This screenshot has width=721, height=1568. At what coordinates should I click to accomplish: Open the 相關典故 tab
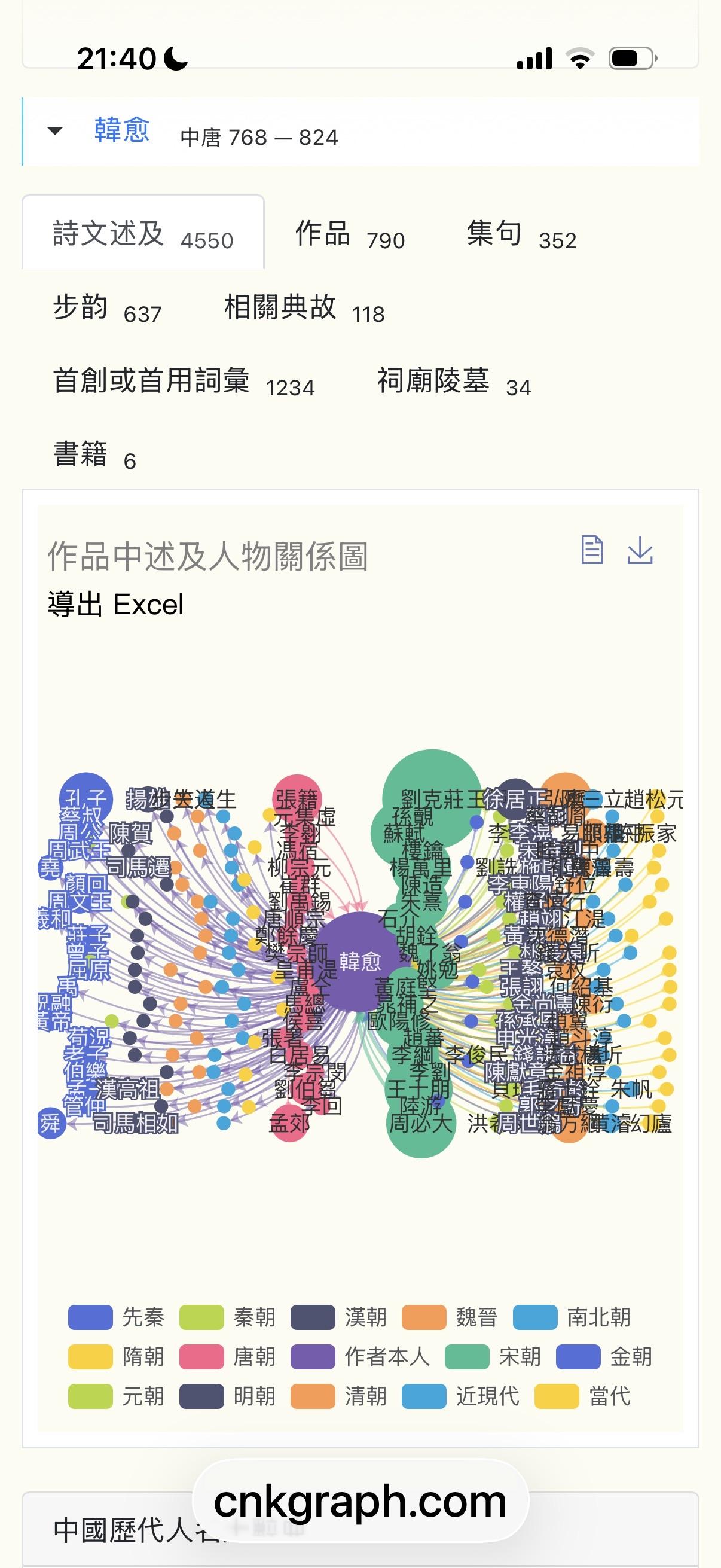(x=304, y=308)
